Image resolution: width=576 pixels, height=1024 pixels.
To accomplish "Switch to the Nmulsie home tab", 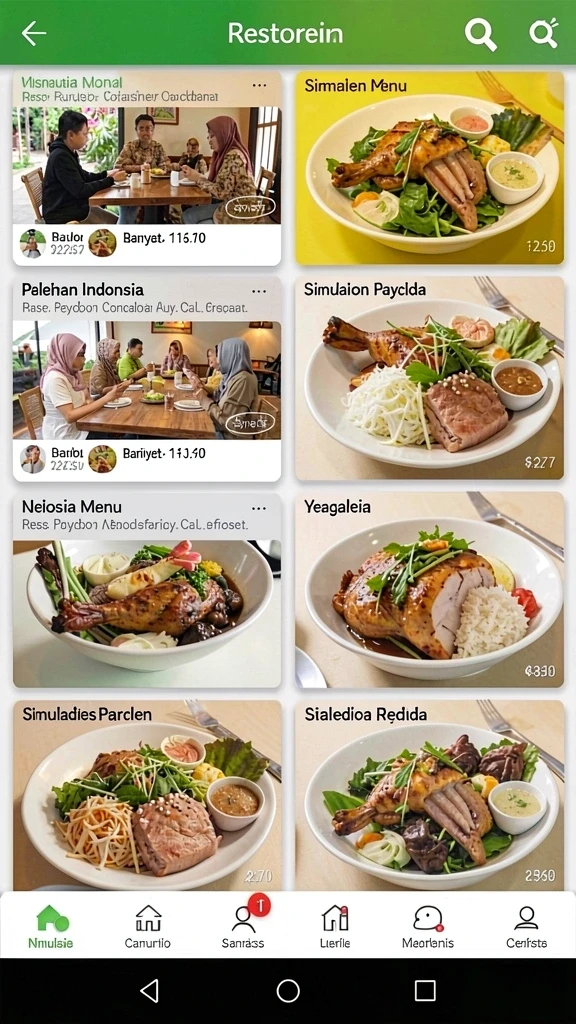I will tap(51, 926).
